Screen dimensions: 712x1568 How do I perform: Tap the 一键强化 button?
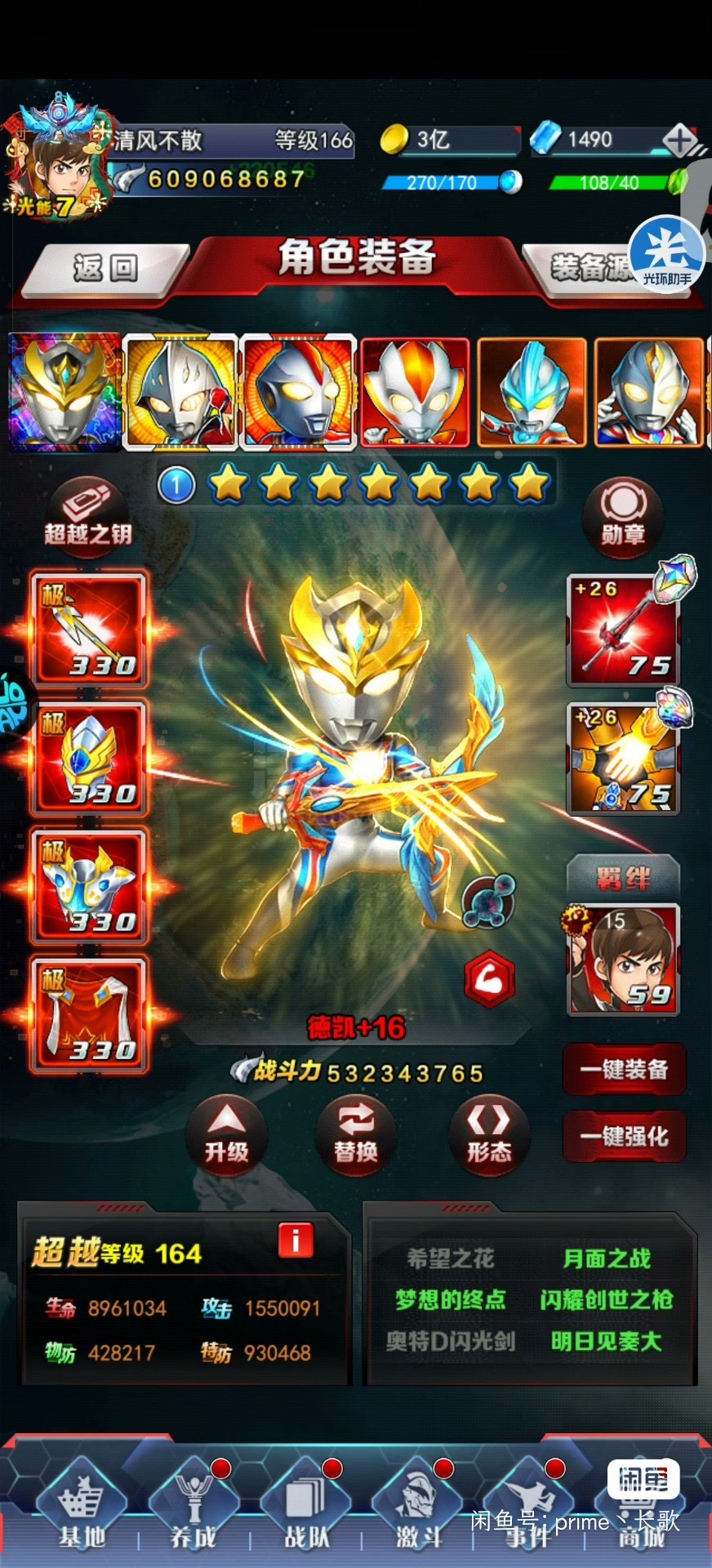pos(625,1136)
